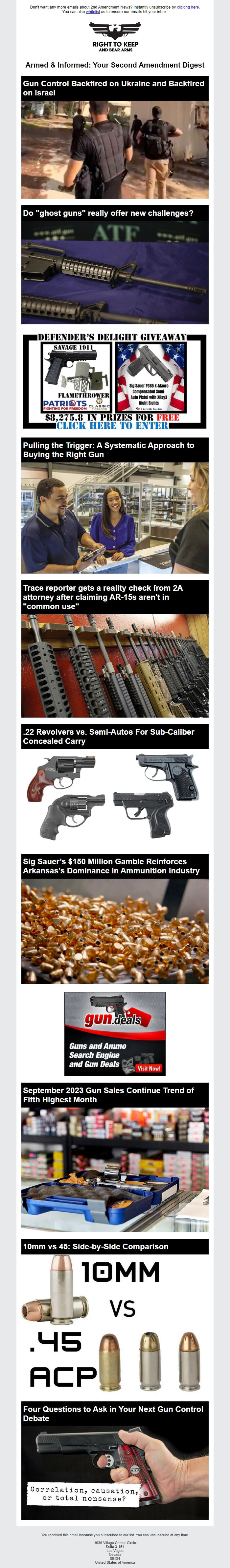Open Four Questions for Gun Control Debate

click(x=113, y=1414)
